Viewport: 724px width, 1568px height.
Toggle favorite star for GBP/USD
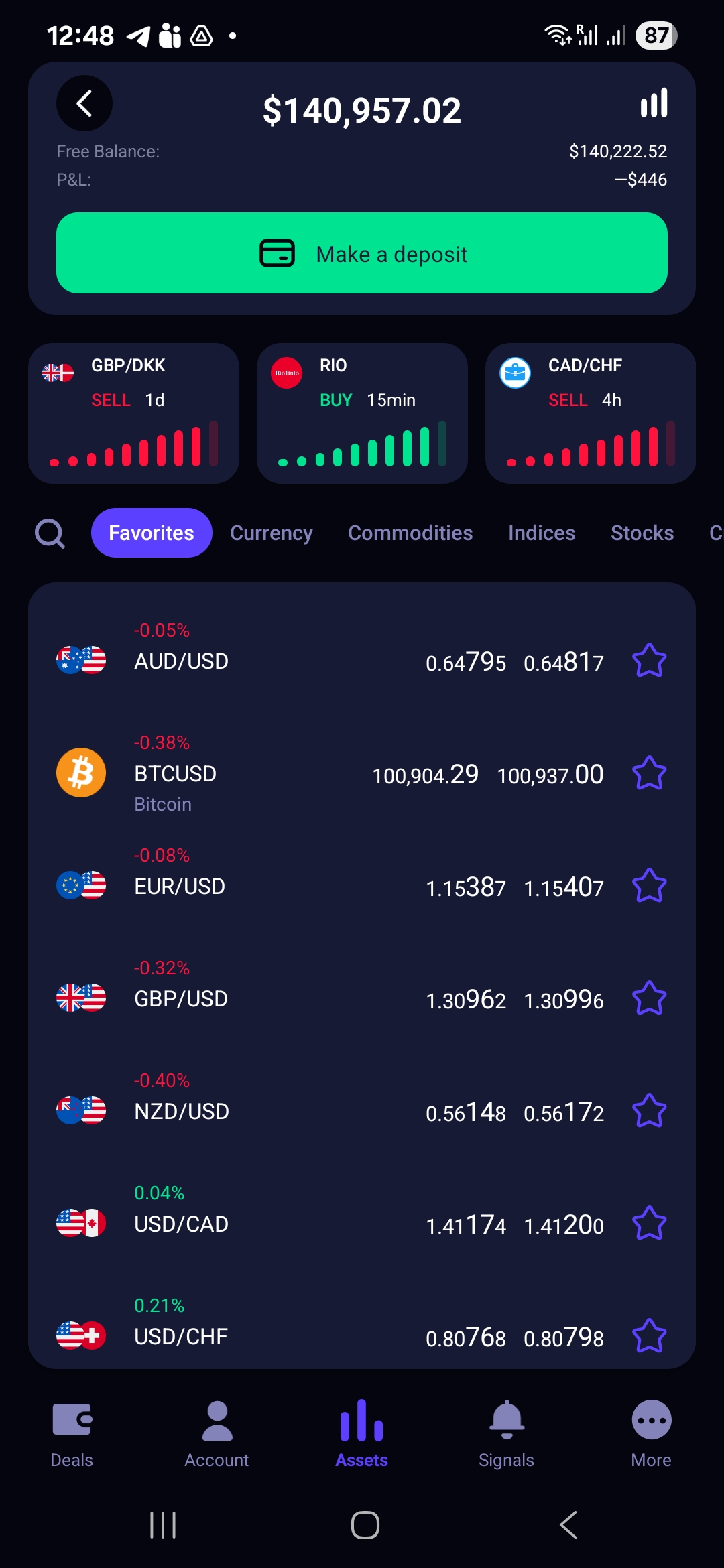click(649, 998)
